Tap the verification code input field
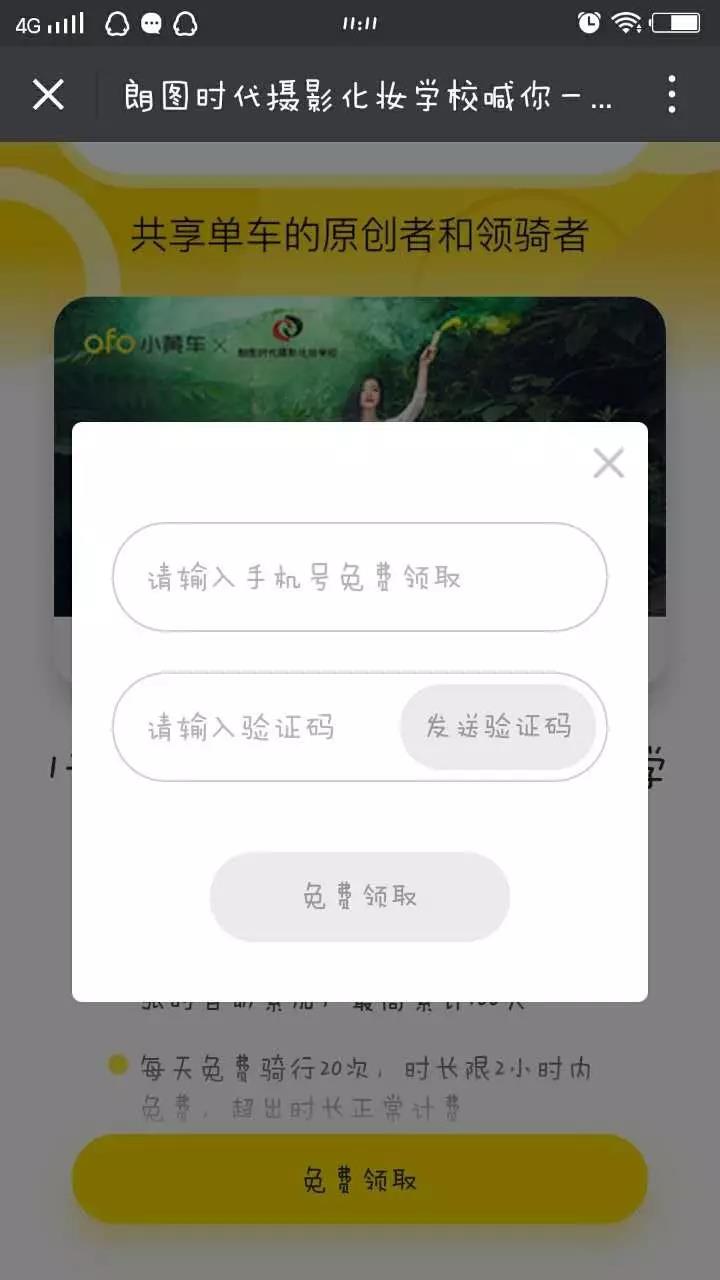This screenshot has width=720, height=1280. coord(255,727)
